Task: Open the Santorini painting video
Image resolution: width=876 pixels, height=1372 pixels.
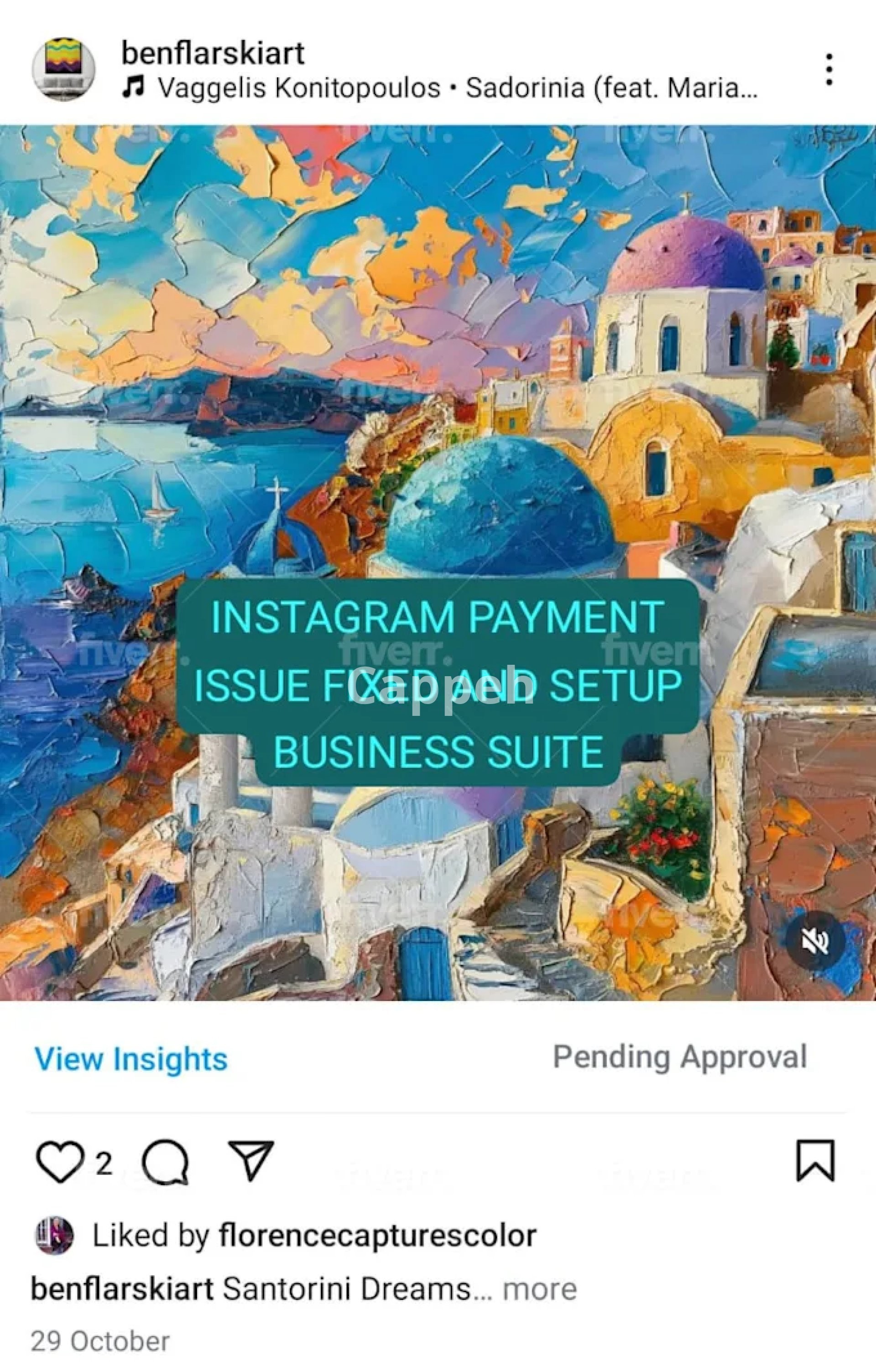Action: (x=438, y=399)
